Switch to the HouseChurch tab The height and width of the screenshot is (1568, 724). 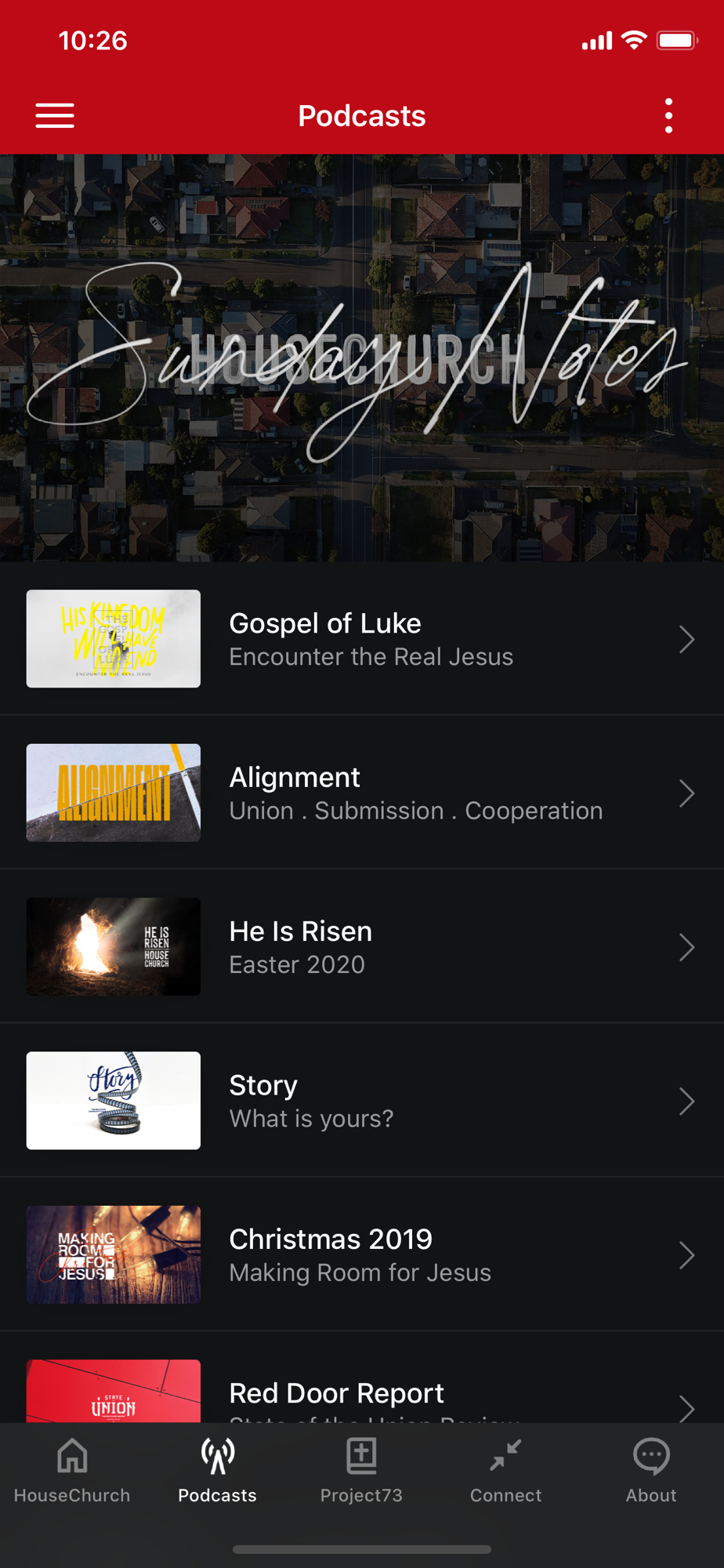point(72,1471)
